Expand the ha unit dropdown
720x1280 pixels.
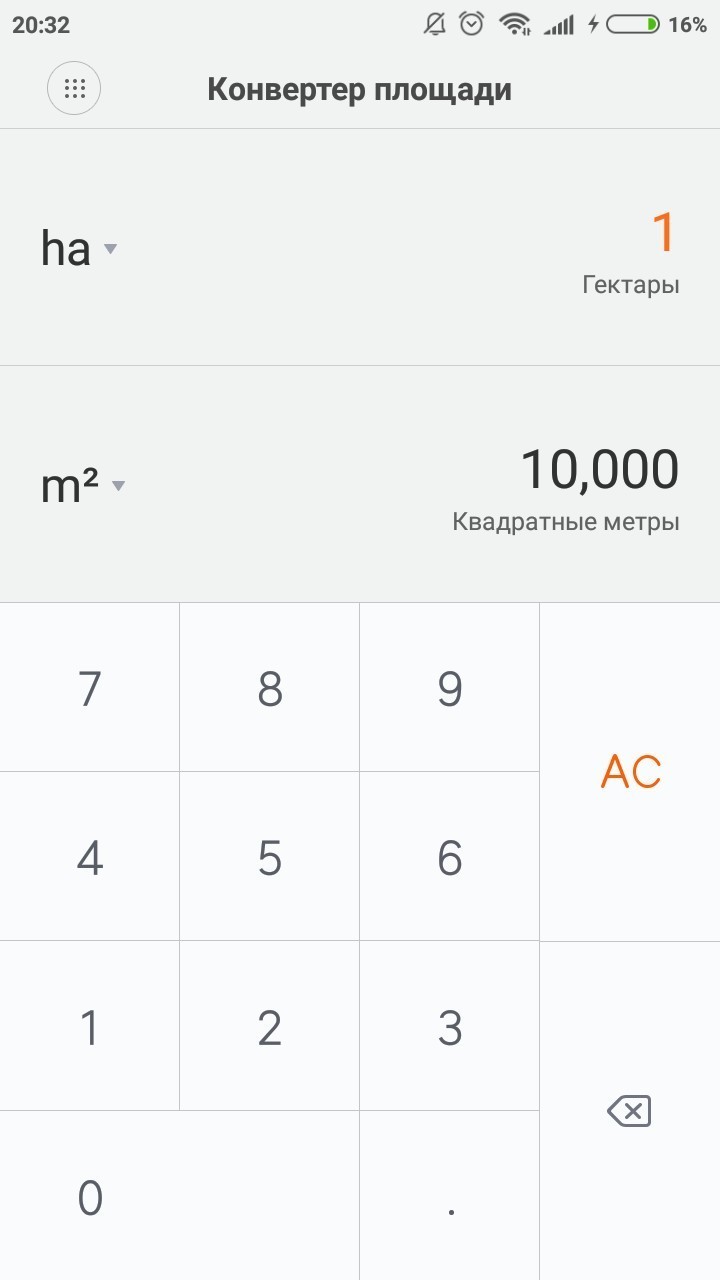tap(79, 248)
